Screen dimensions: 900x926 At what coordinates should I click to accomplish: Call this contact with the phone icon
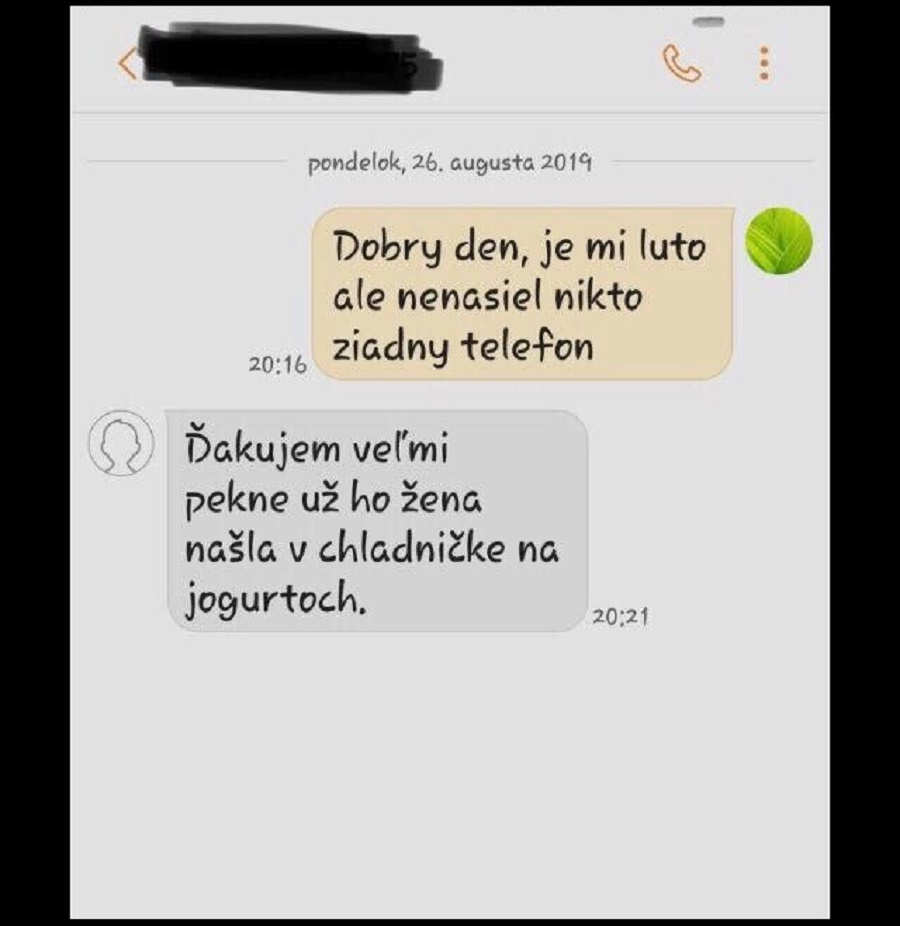coord(681,63)
